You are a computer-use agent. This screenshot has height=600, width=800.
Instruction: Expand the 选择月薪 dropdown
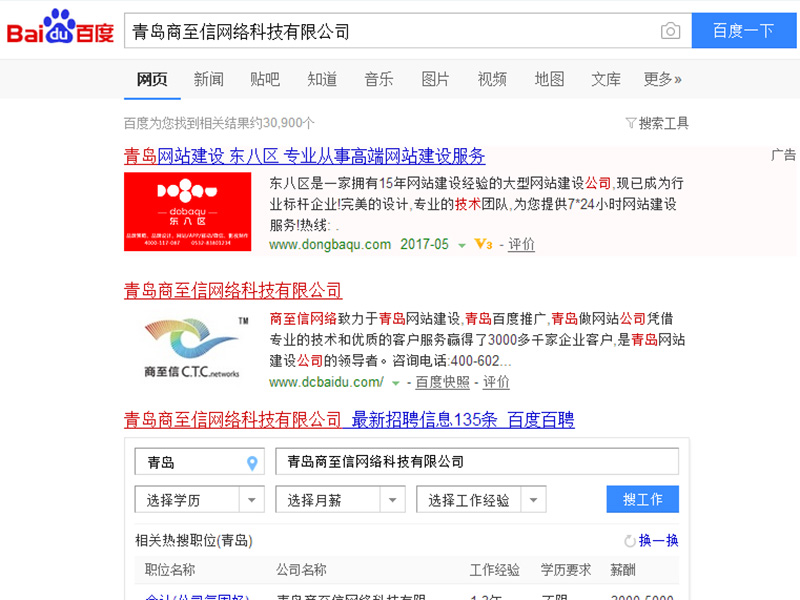(340, 500)
